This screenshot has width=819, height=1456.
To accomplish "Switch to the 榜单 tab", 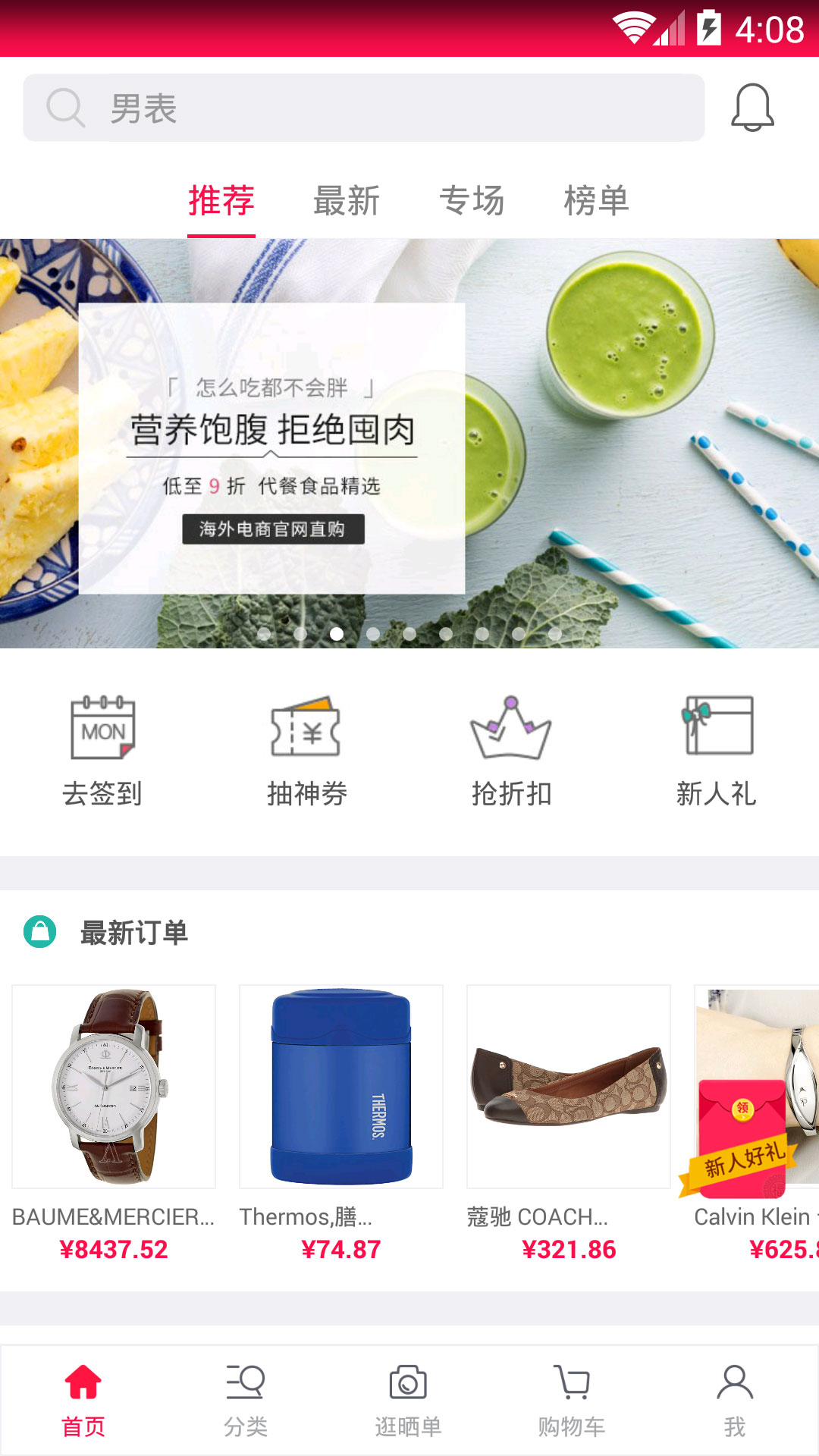I will point(596,201).
